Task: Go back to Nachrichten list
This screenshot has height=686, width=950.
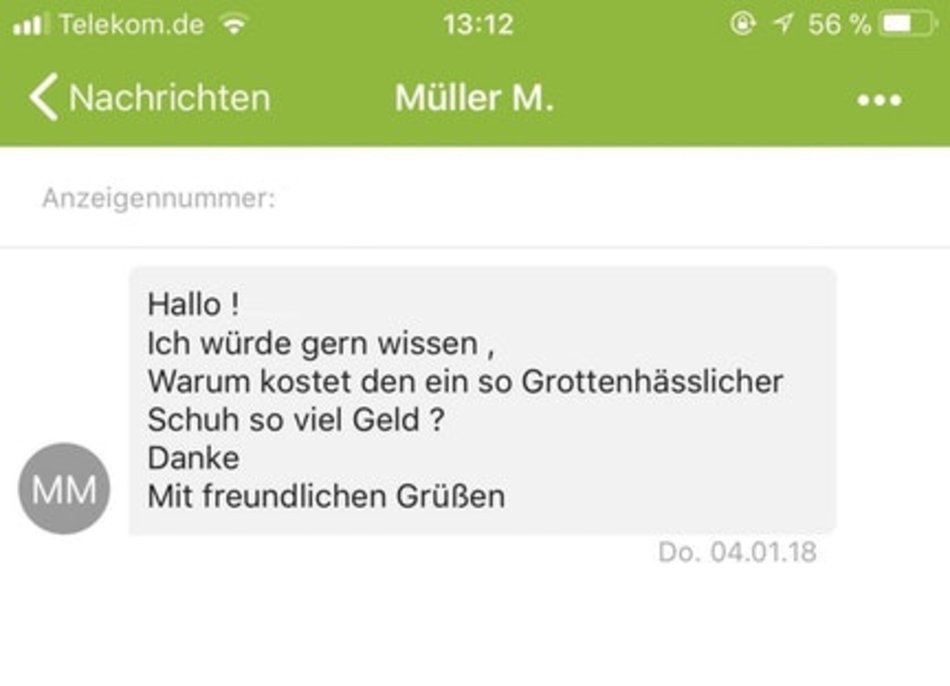Action: point(150,98)
